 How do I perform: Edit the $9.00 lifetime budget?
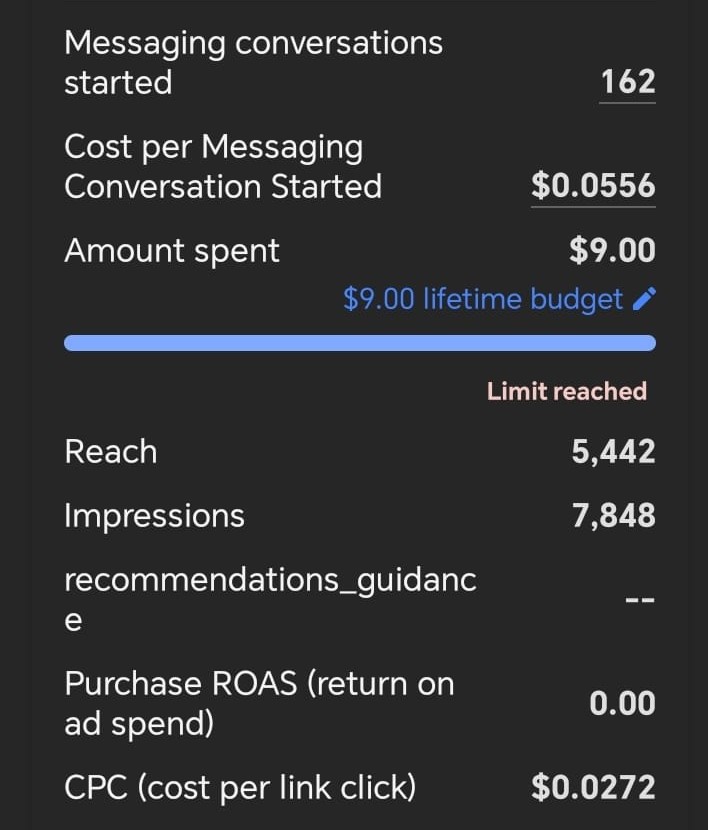coord(645,299)
